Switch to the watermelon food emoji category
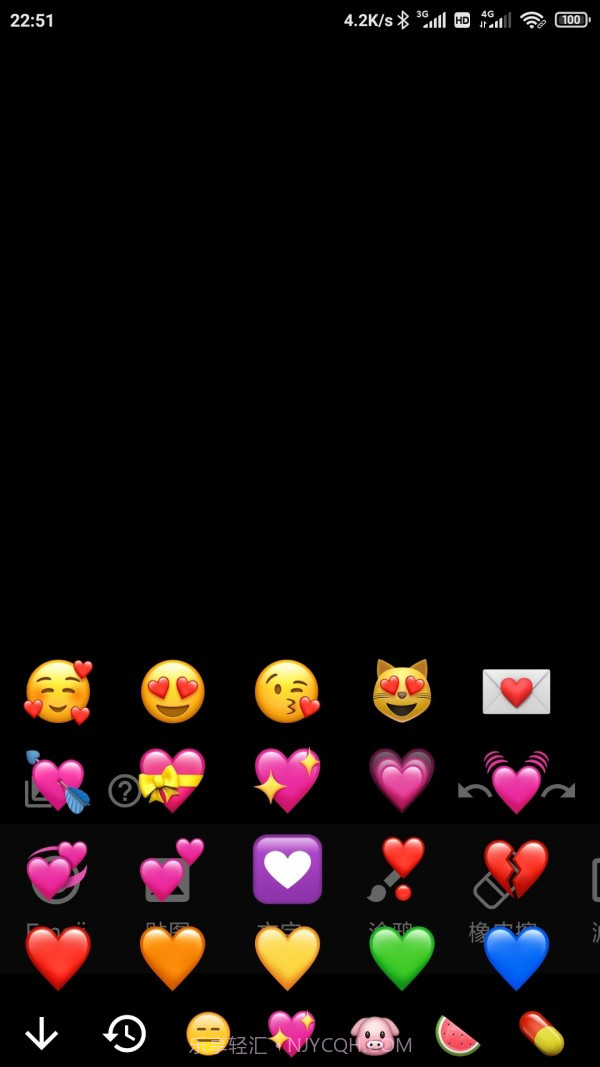Image resolution: width=600 pixels, height=1067 pixels. 458,1034
